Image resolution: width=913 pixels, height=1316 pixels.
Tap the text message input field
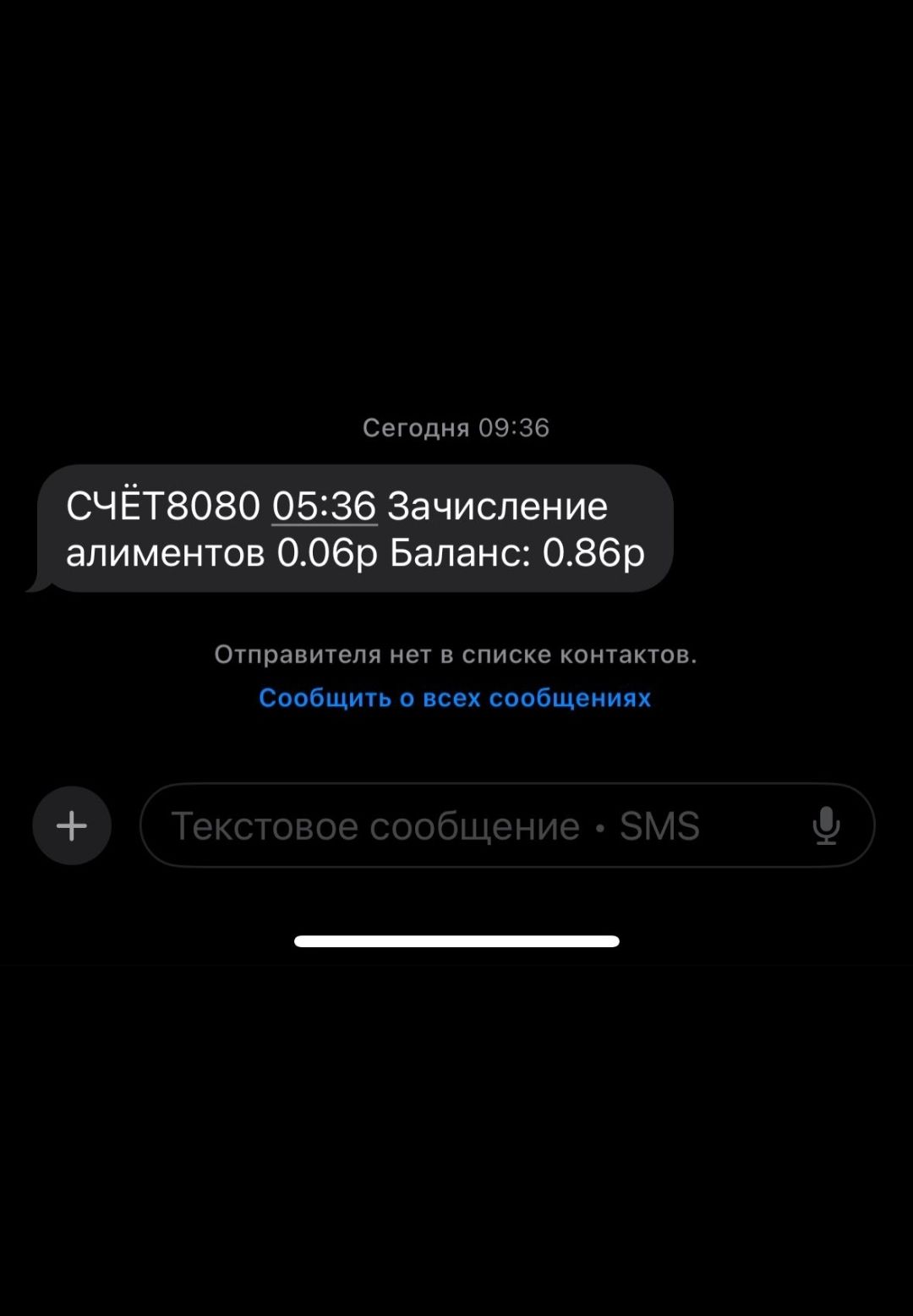[x=473, y=825]
